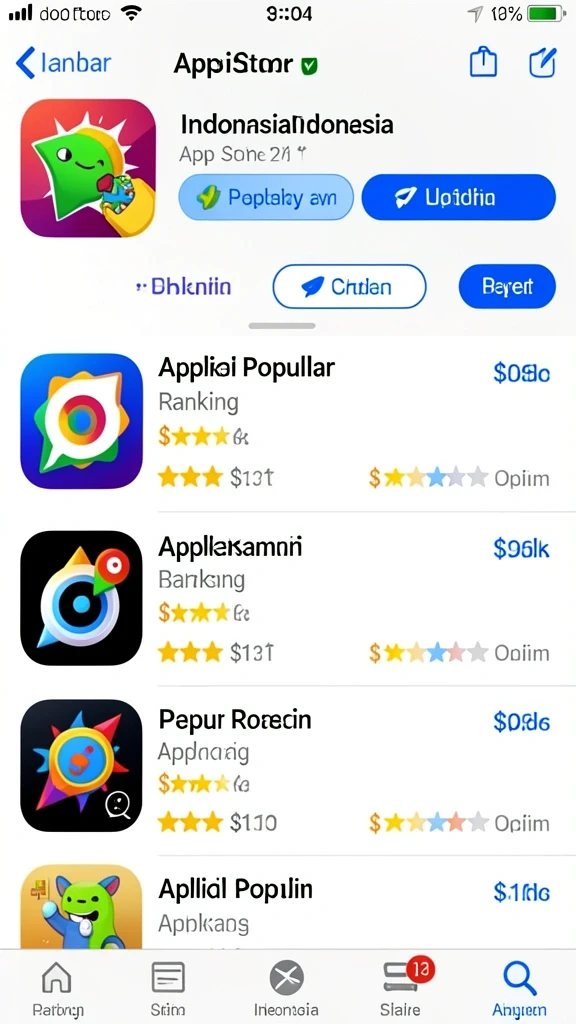The height and width of the screenshot is (1024, 576).
Task: Tap the compose/edit icon at top right
Action: click(x=542, y=63)
